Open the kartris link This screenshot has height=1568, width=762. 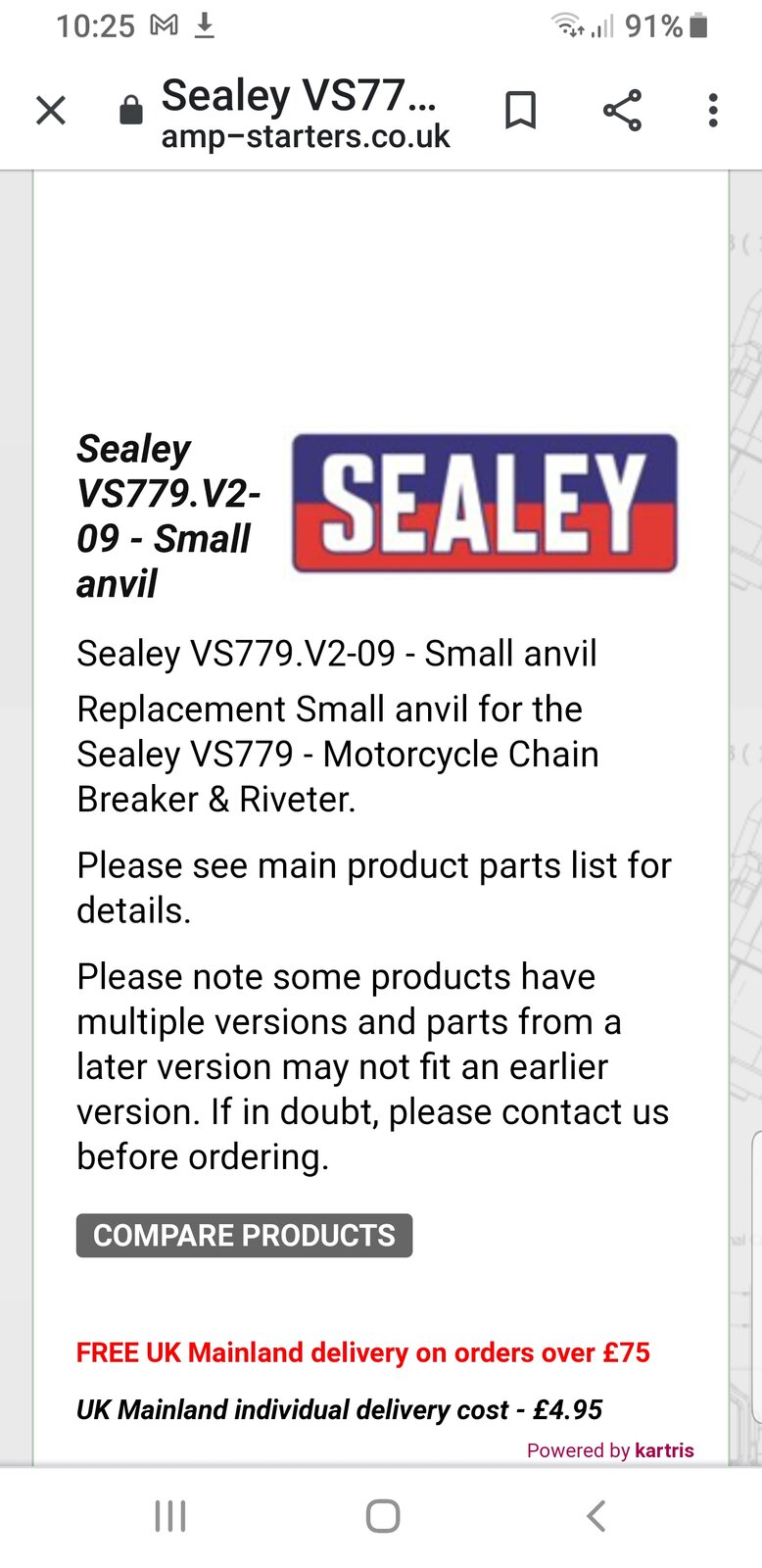663,1450
